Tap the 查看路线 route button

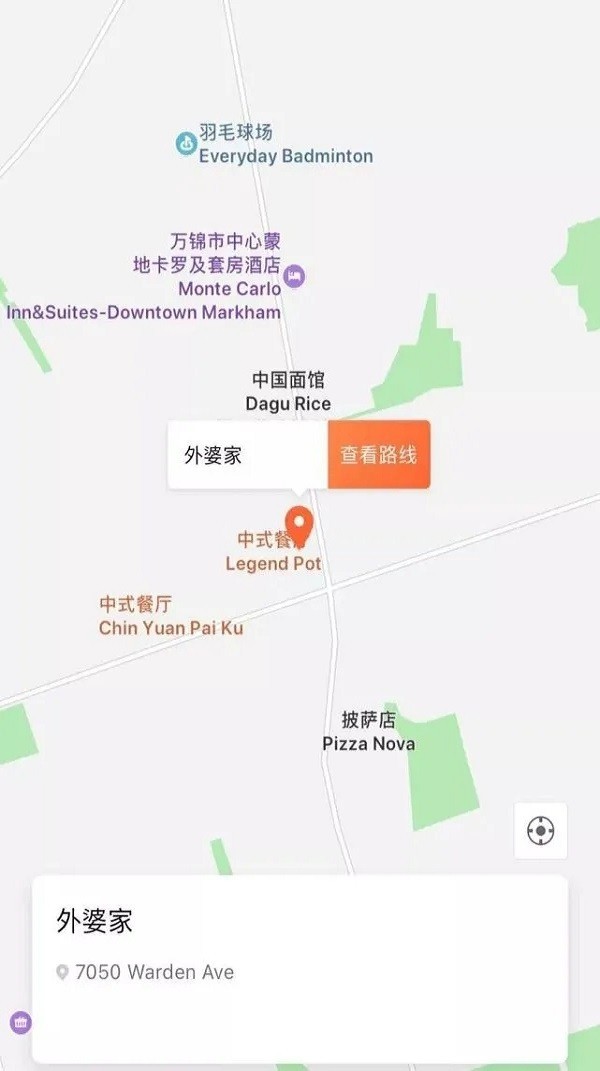click(x=378, y=455)
